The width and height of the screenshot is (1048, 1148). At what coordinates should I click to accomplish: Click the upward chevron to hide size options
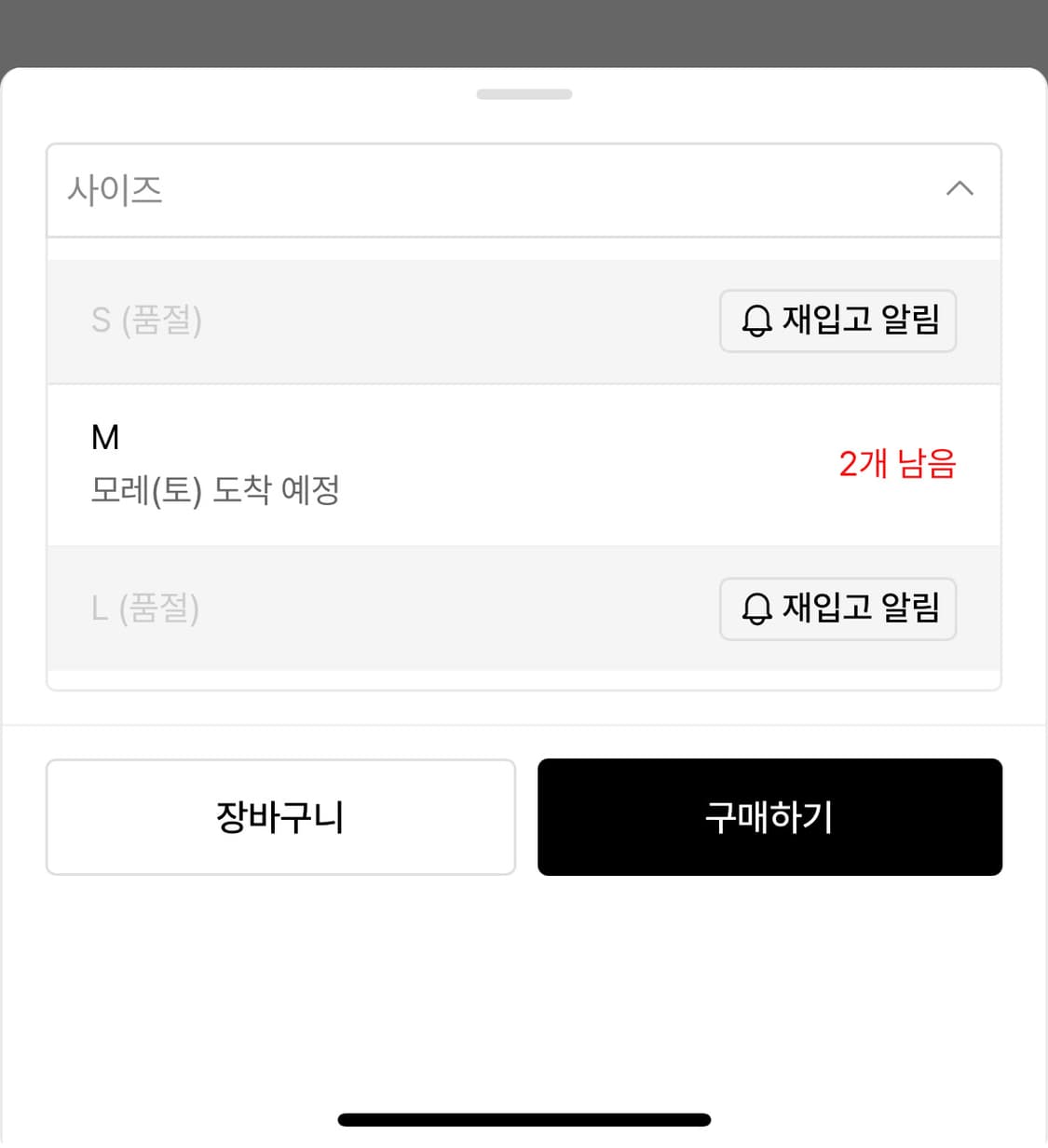click(960, 189)
